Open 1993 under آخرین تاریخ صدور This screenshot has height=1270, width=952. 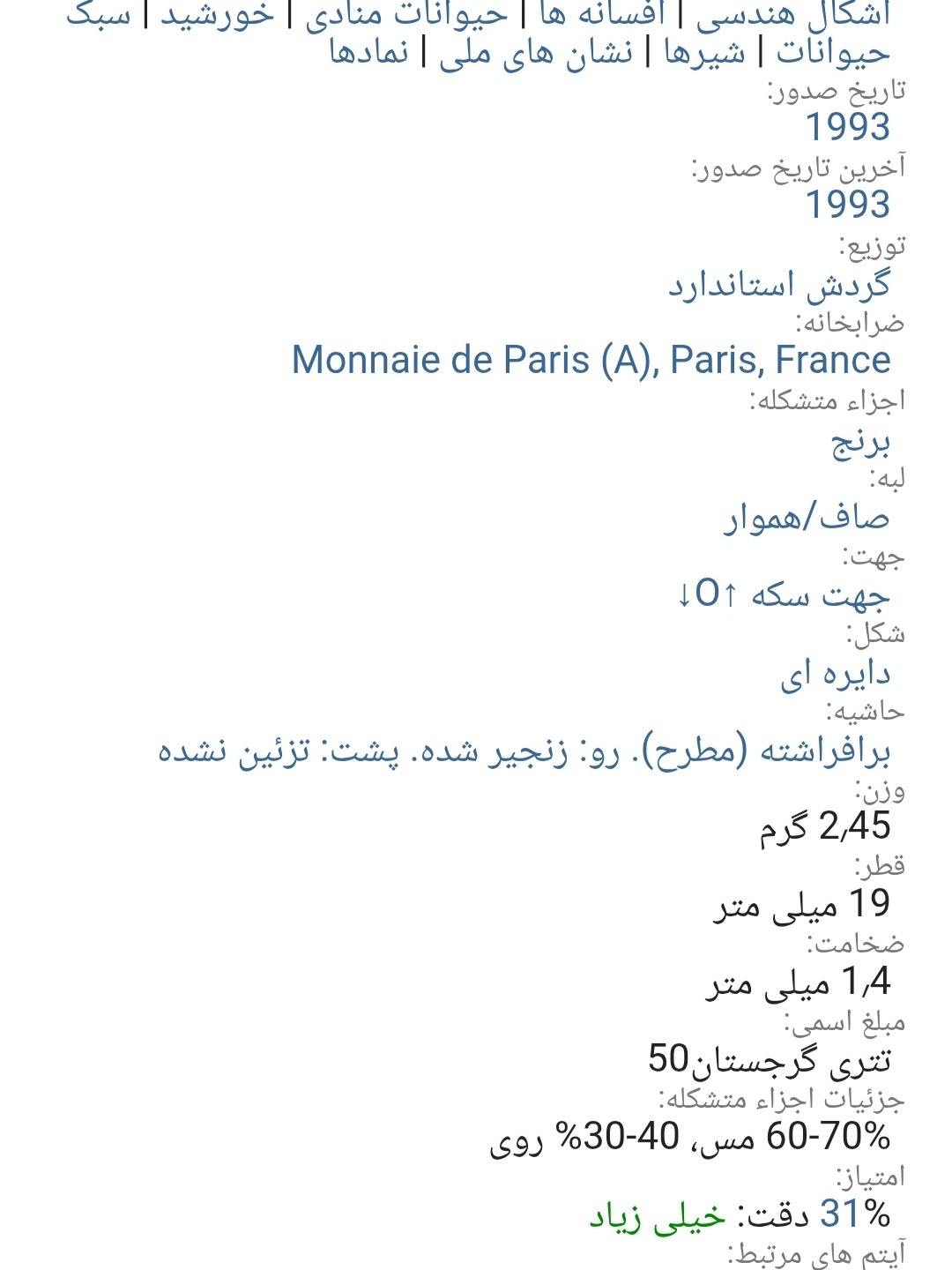[x=847, y=205]
